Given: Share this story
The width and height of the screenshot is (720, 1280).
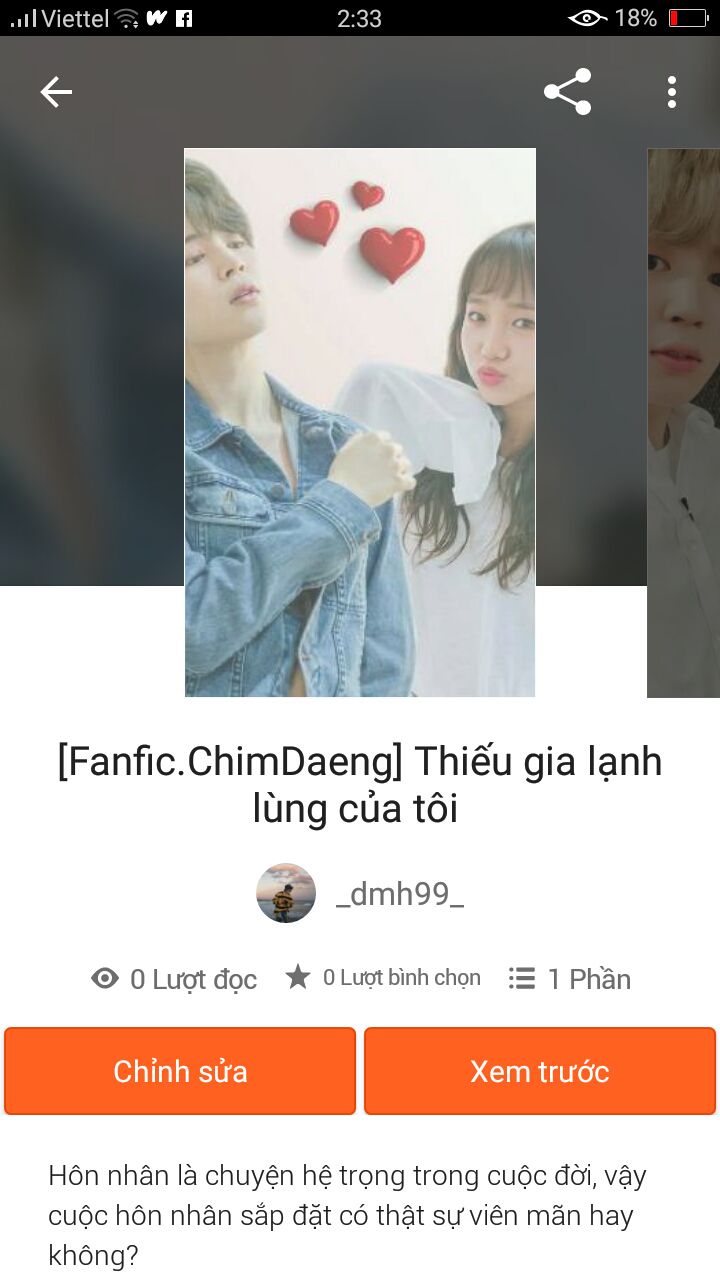Looking at the screenshot, I should pyautogui.click(x=567, y=92).
